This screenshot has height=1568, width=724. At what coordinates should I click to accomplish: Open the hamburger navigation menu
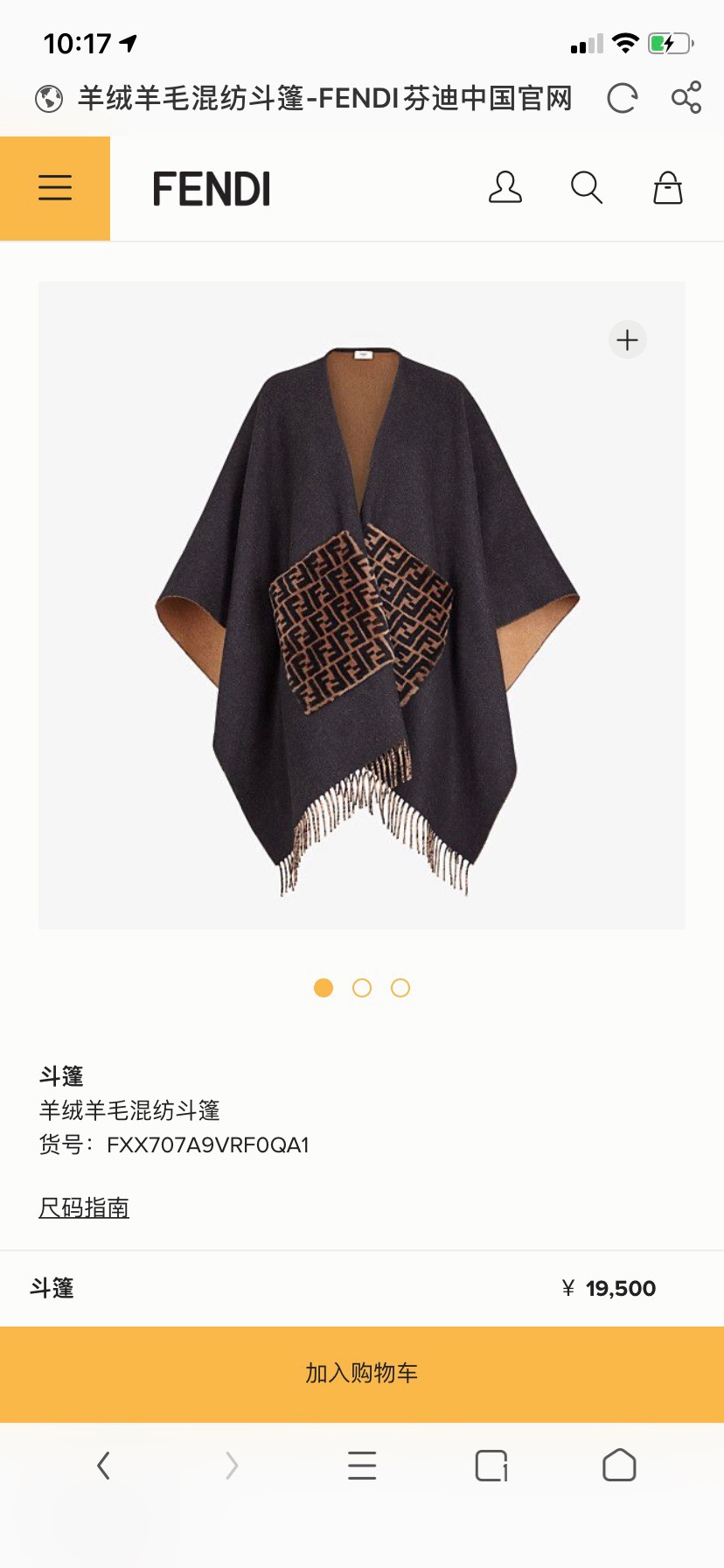[54, 187]
